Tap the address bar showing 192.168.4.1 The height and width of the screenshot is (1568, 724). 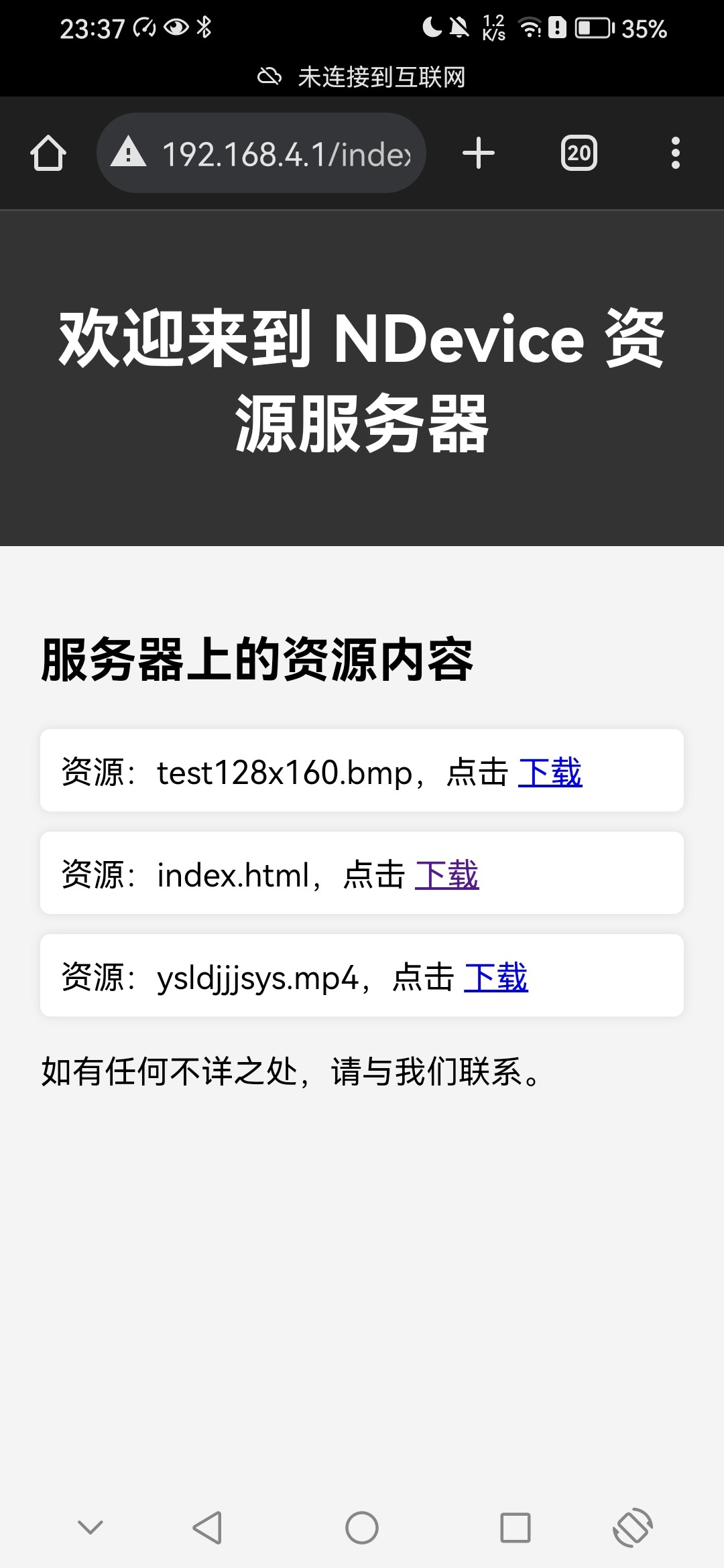[x=285, y=153]
